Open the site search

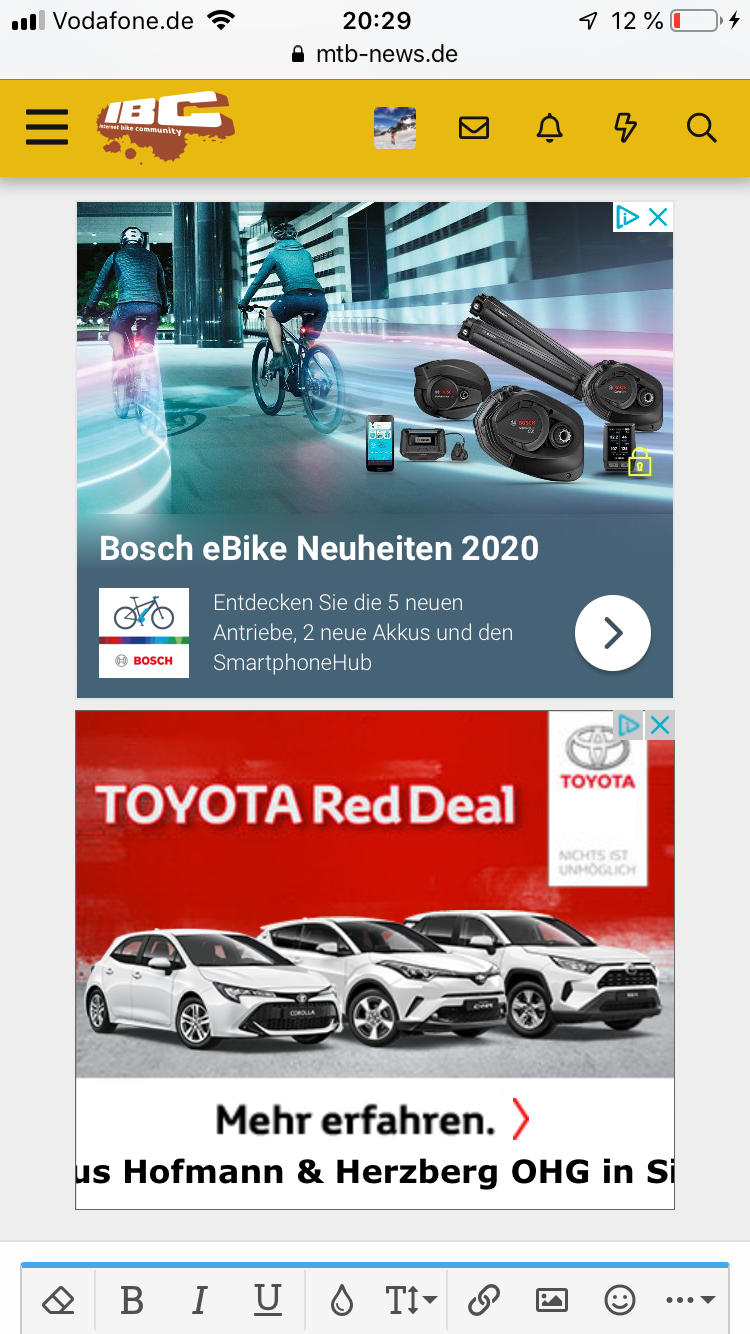coord(702,128)
